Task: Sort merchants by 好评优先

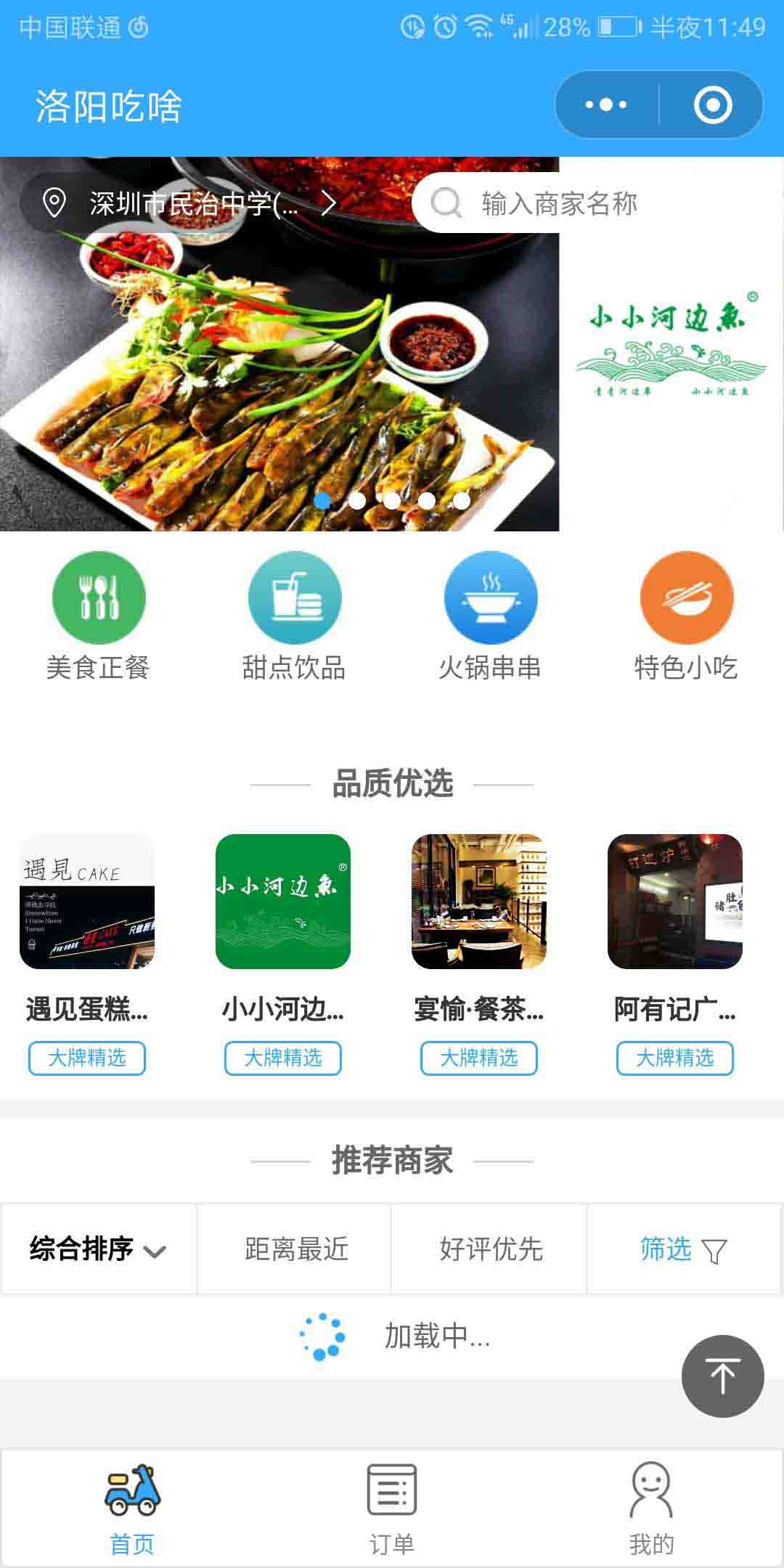Action: coord(491,1249)
